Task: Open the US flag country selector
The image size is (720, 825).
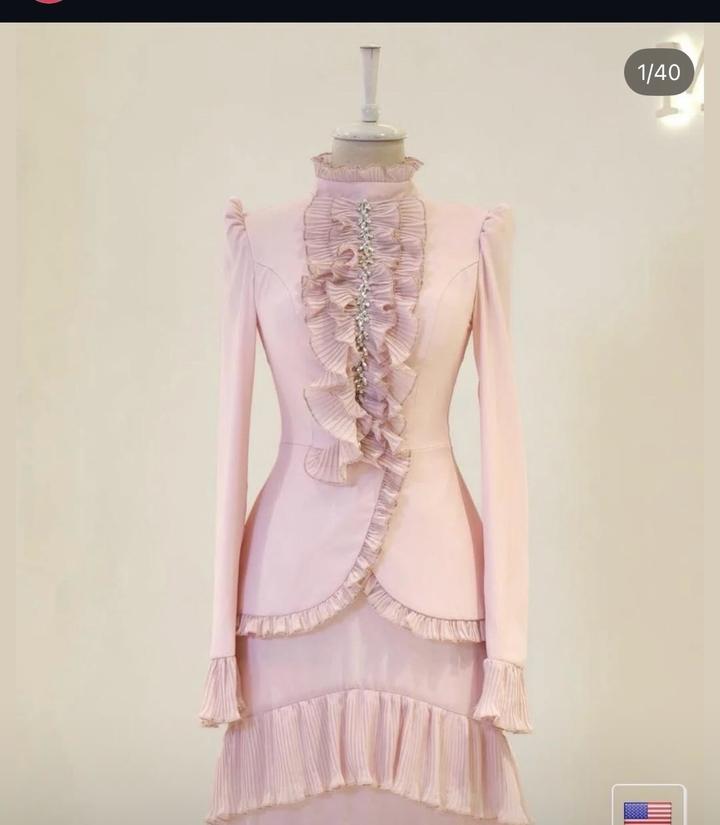Action: point(648,808)
